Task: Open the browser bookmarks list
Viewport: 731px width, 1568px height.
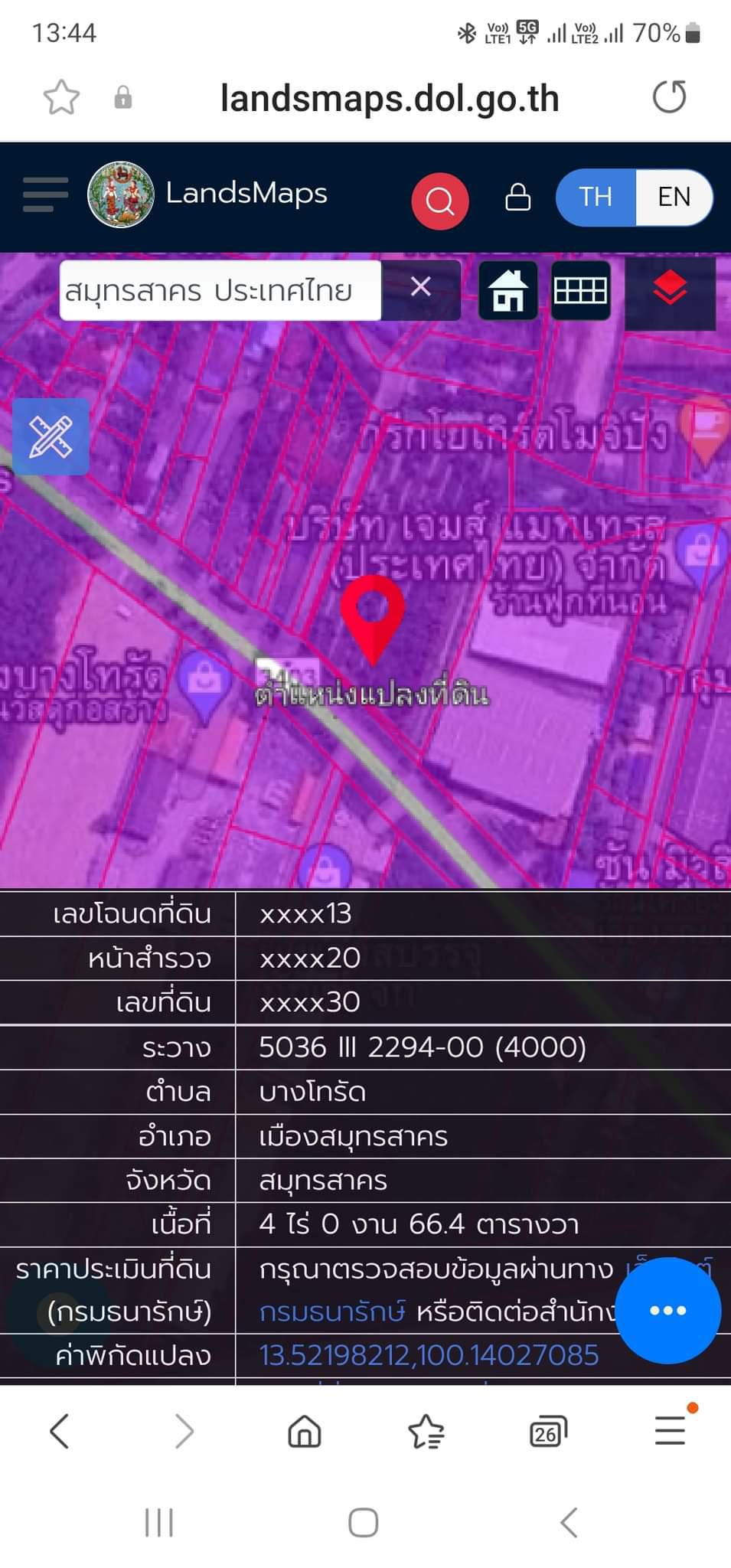Action: tap(426, 1432)
